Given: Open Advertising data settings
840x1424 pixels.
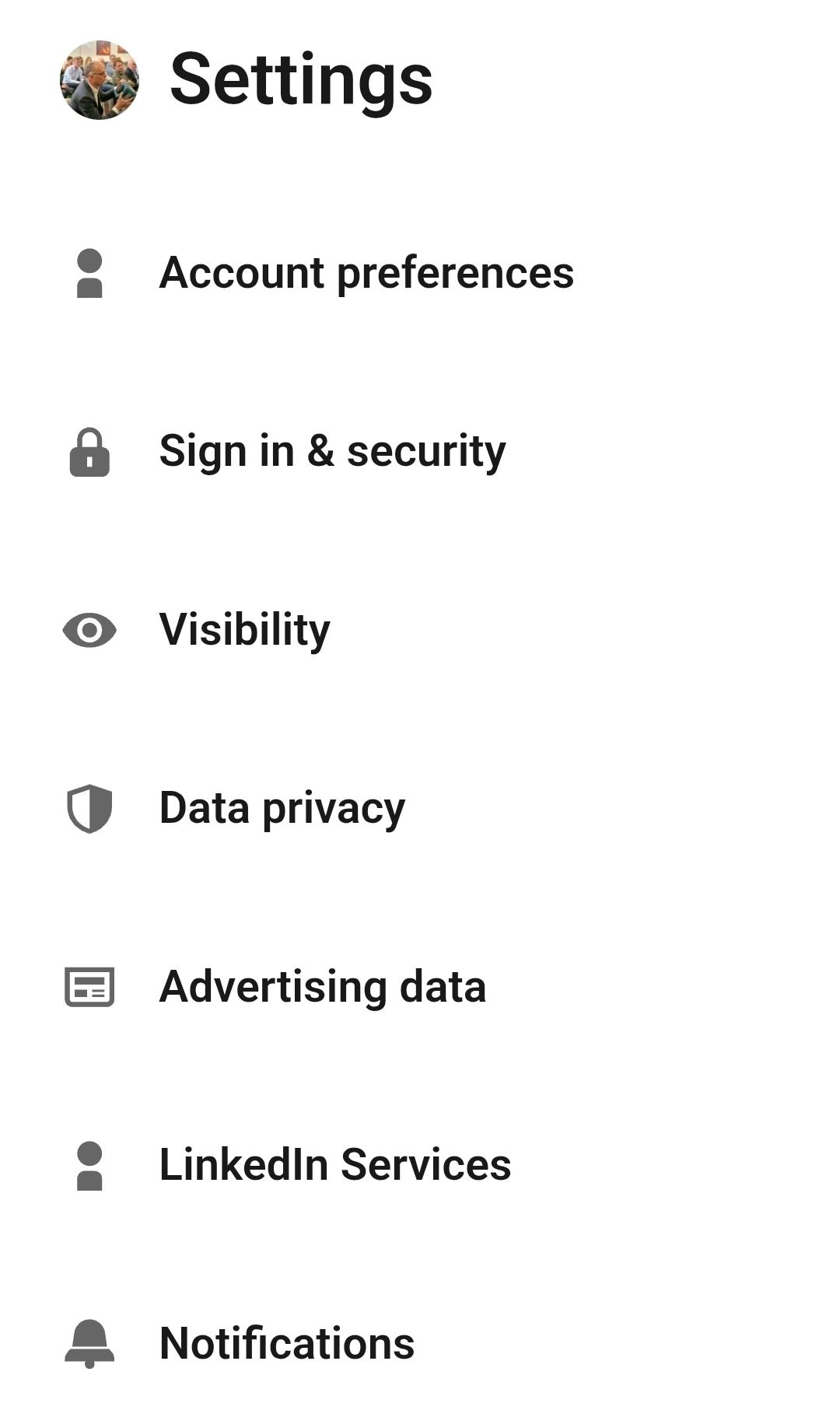Looking at the screenshot, I should click(322, 986).
